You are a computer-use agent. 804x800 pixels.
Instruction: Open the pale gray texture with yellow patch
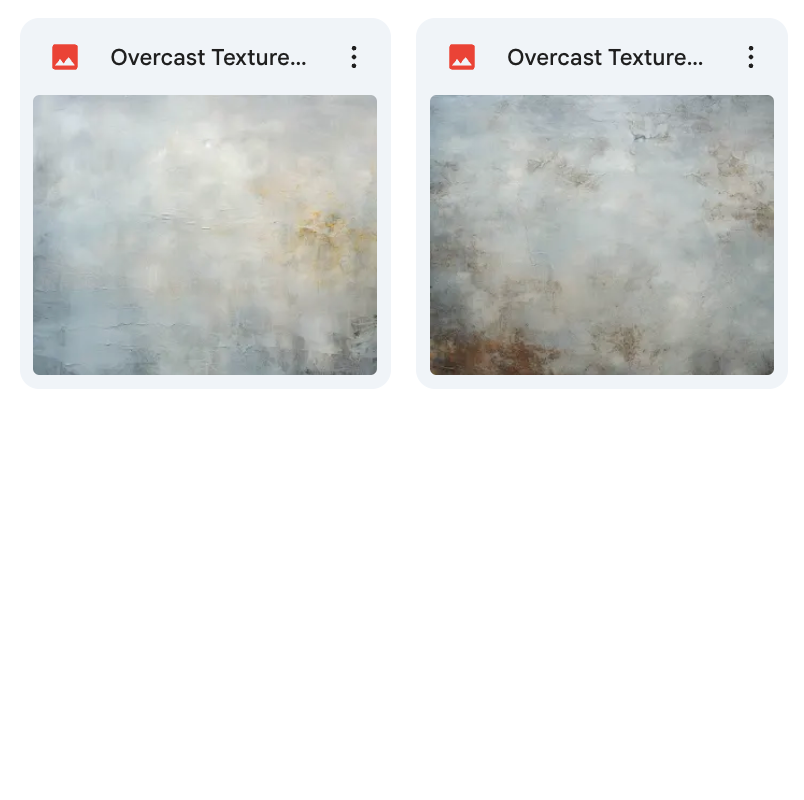(x=205, y=235)
